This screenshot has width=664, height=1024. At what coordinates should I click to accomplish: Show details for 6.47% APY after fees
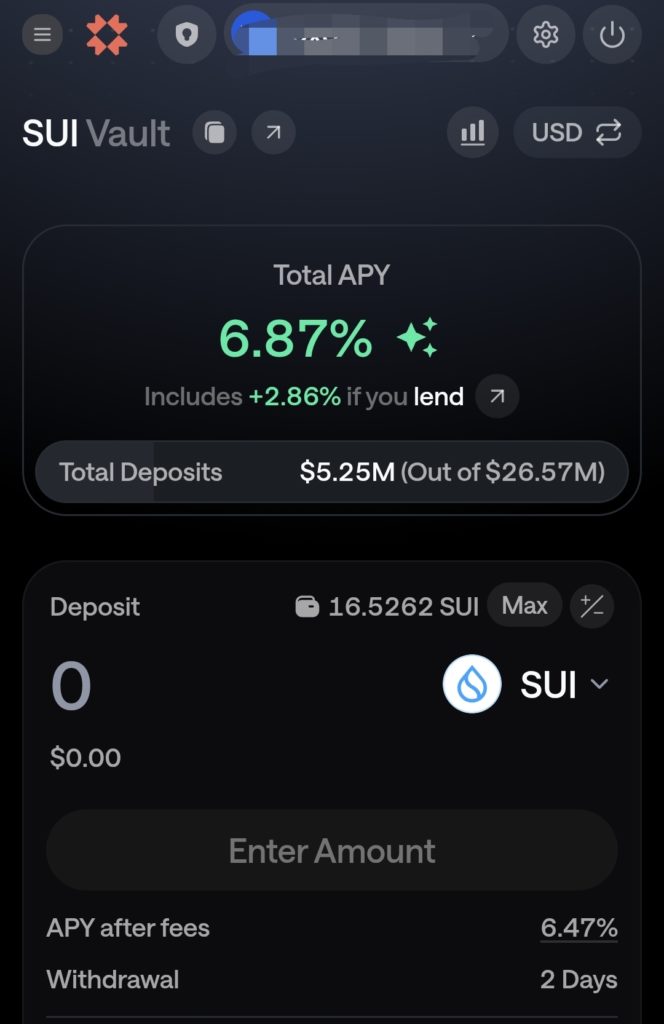pyautogui.click(x=579, y=928)
